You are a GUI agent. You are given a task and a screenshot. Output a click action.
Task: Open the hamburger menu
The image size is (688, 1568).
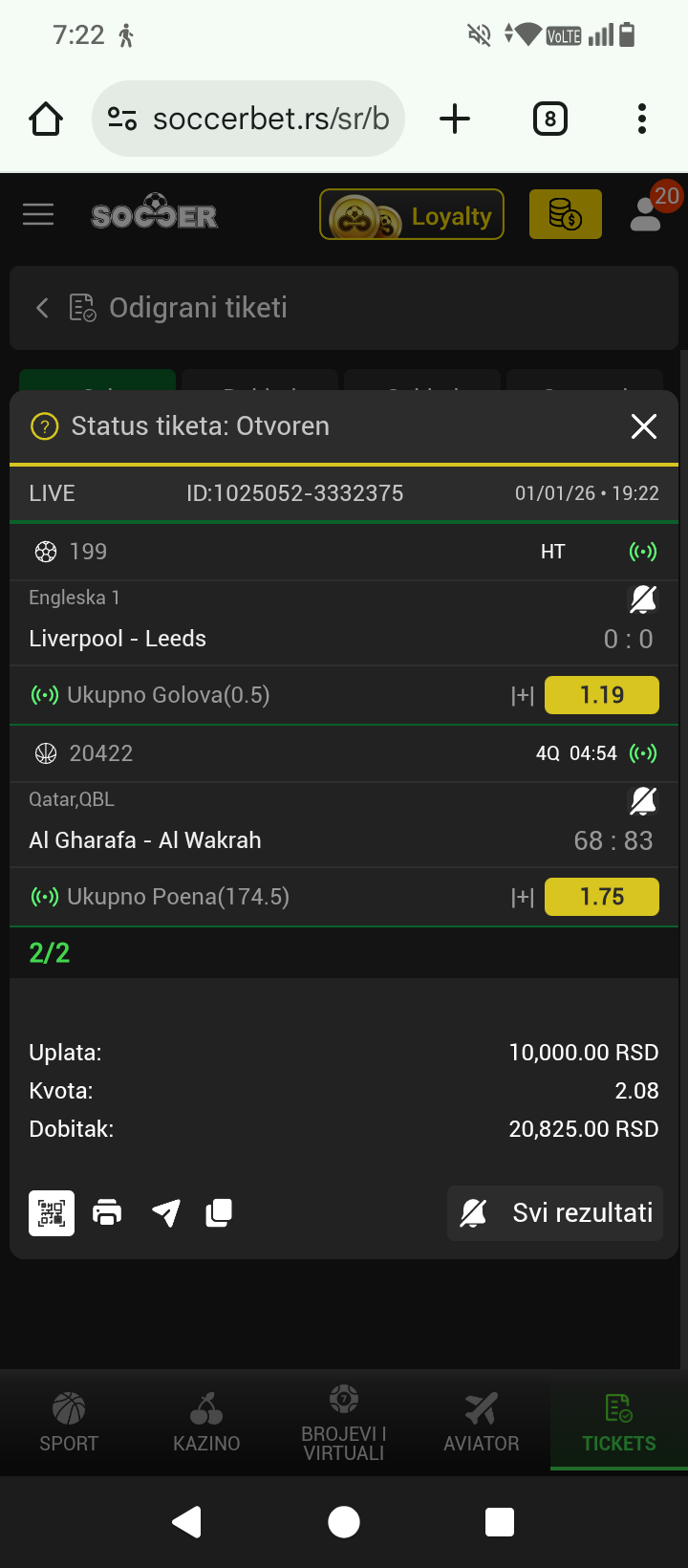38,214
